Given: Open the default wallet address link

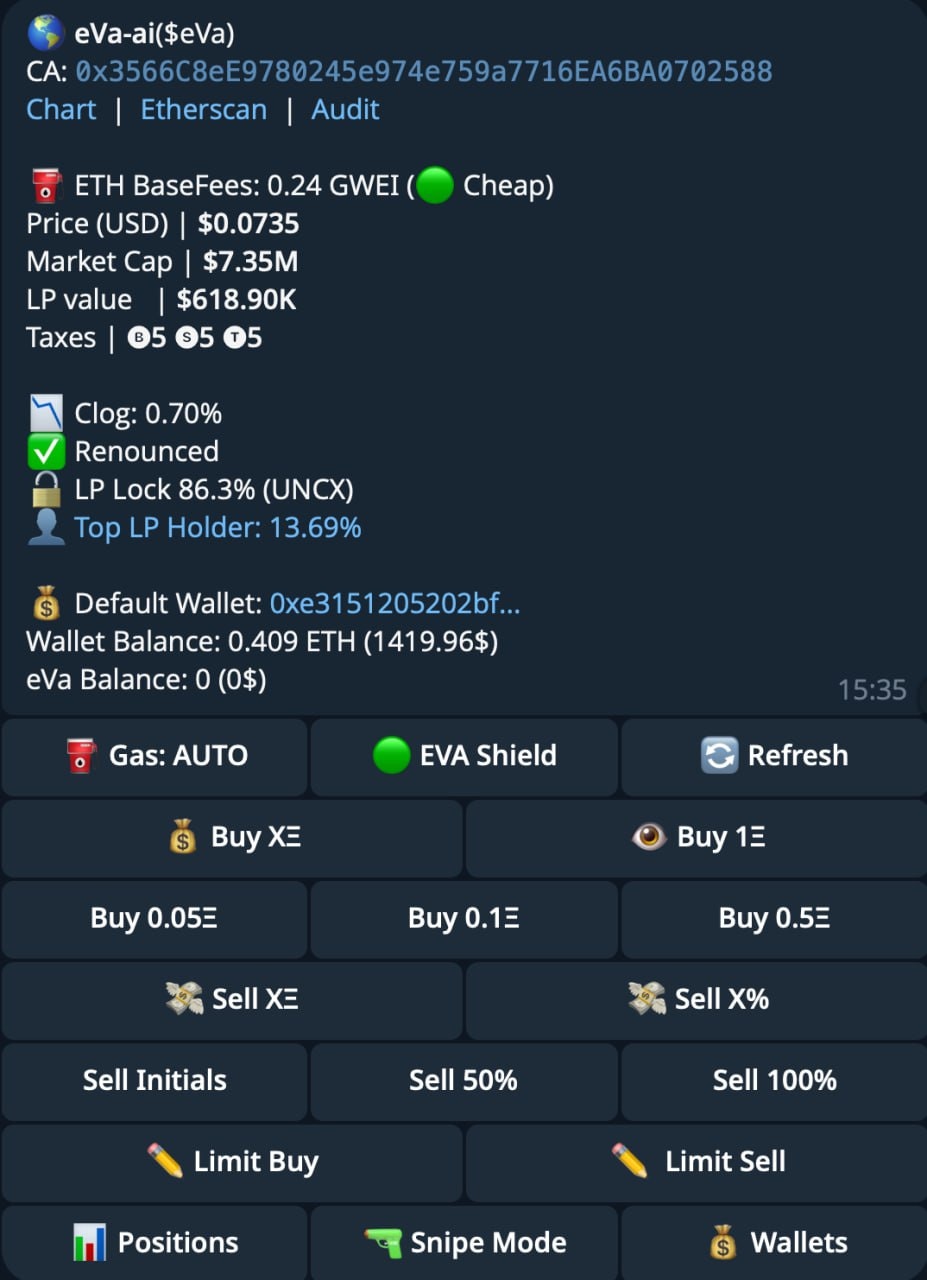Looking at the screenshot, I should click(x=394, y=603).
